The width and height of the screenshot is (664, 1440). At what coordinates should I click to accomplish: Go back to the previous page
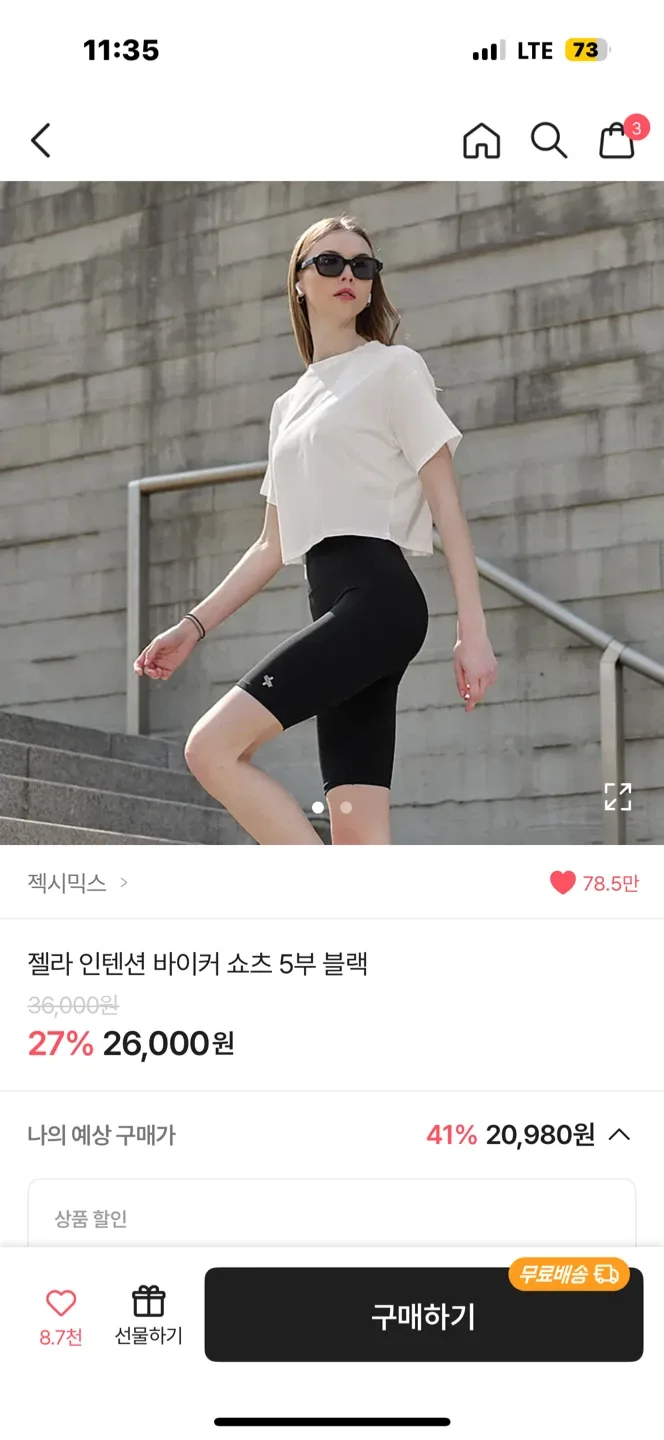(x=41, y=141)
